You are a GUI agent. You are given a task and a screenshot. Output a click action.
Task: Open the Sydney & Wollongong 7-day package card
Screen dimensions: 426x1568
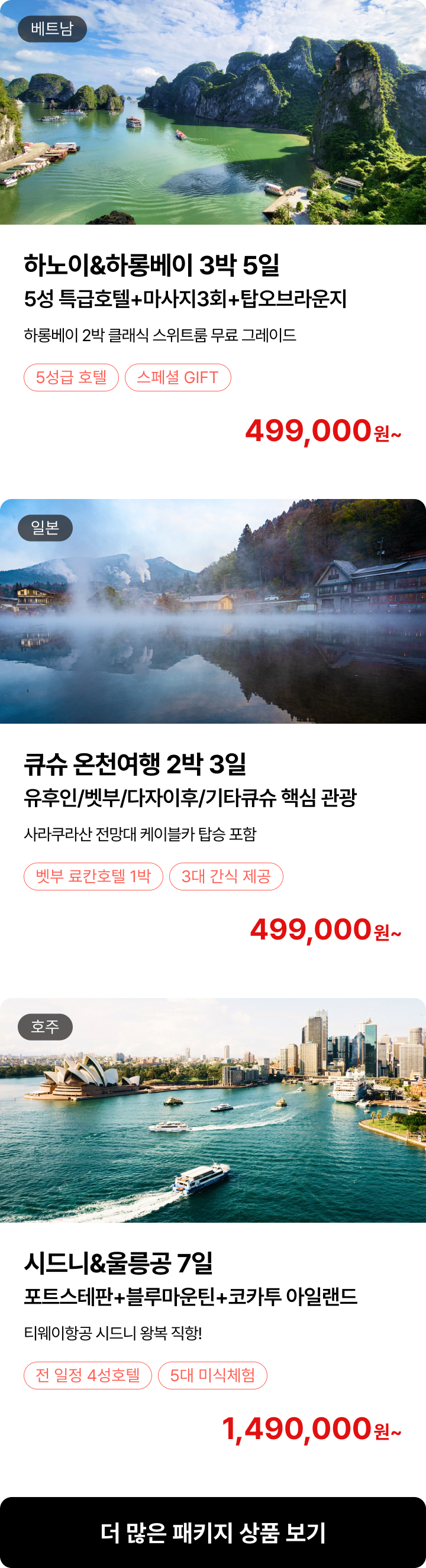[212, 1263]
